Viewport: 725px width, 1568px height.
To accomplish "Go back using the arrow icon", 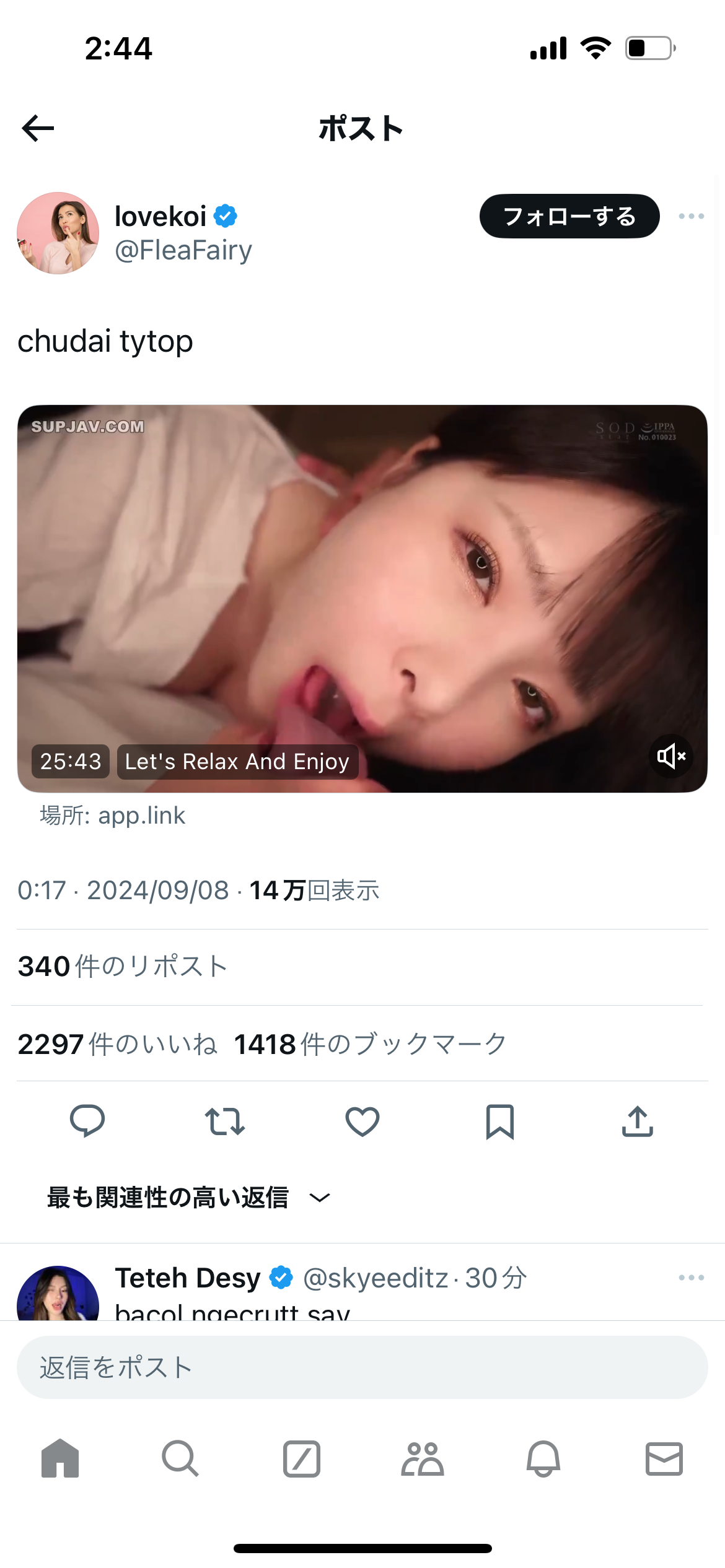I will point(37,128).
